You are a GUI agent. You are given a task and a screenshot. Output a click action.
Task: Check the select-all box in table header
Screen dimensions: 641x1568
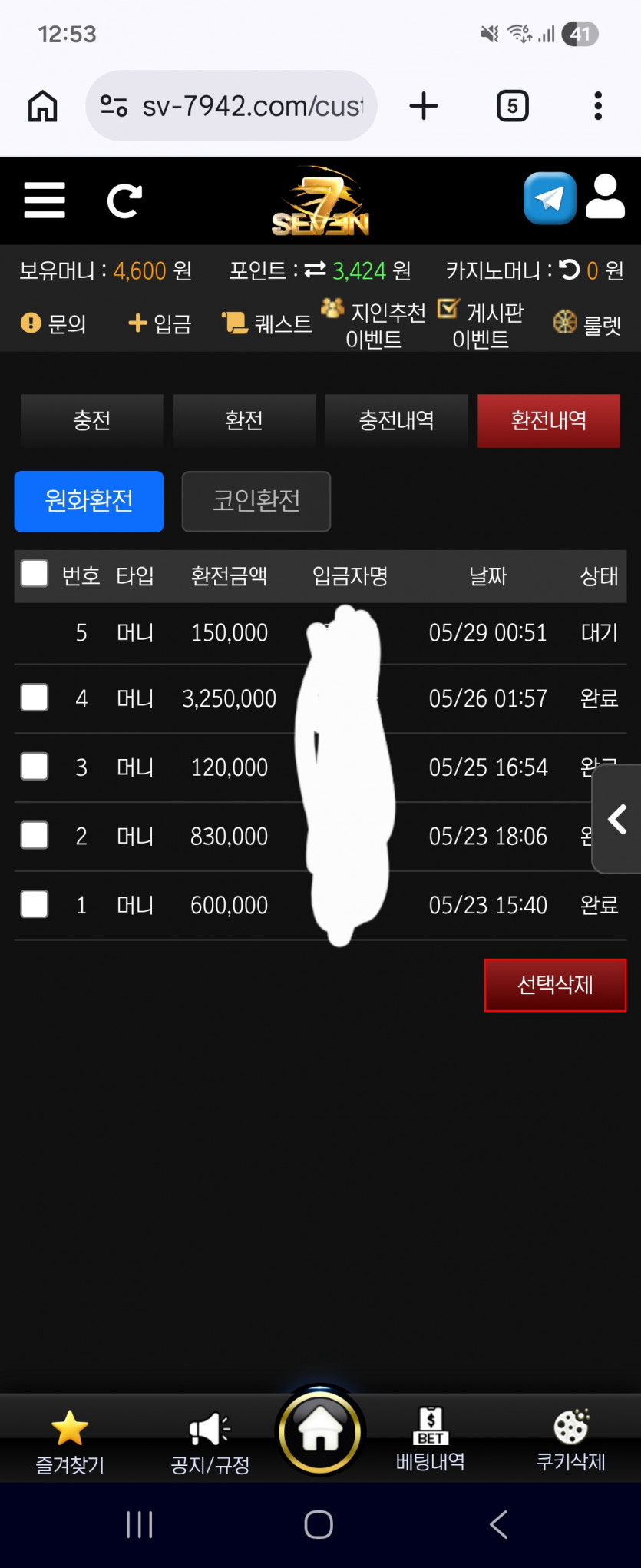tap(35, 573)
